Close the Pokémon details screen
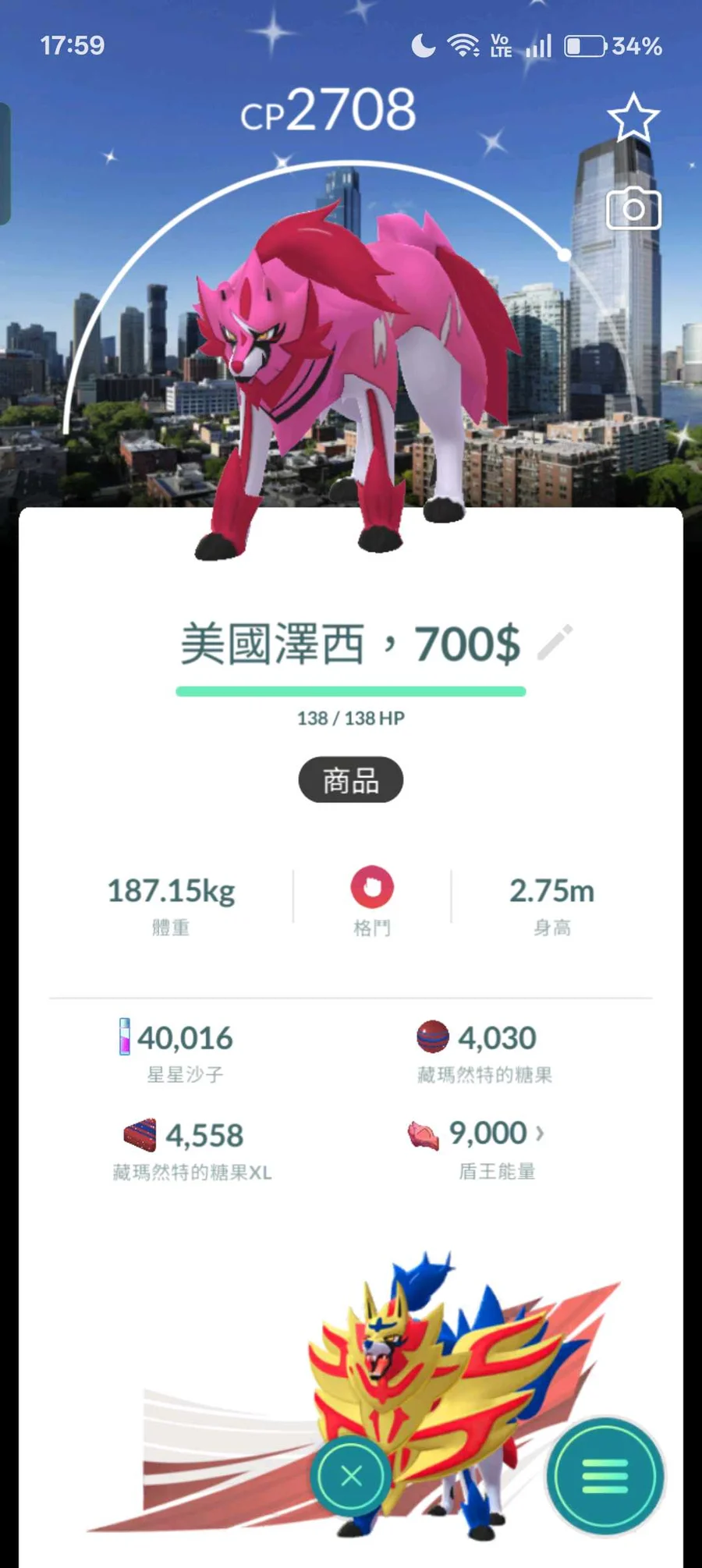 (351, 1475)
